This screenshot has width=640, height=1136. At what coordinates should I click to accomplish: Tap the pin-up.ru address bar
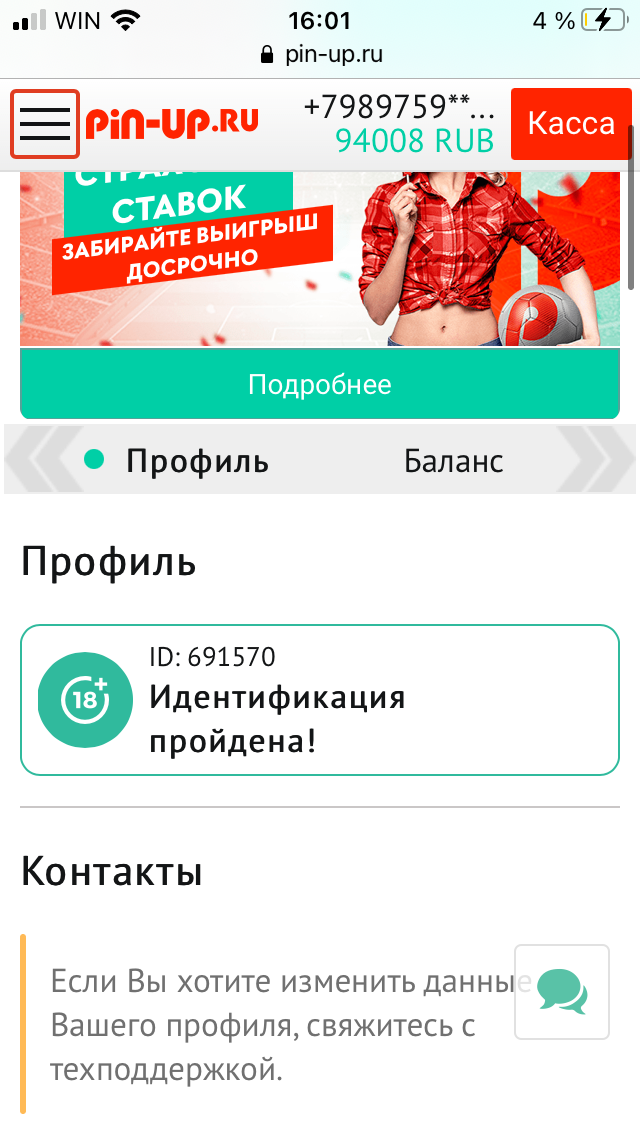pos(320,54)
